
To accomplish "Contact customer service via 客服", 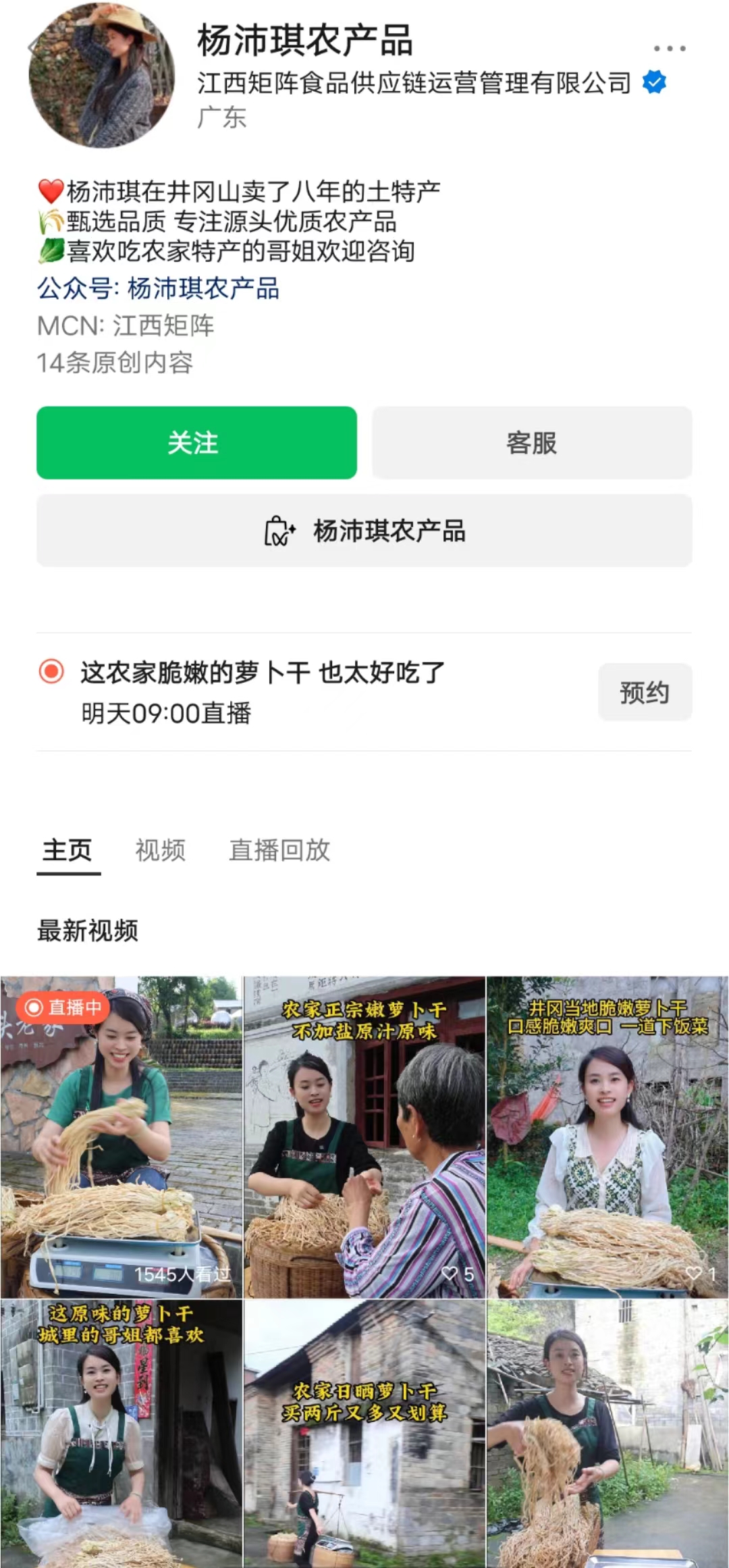I will (x=532, y=443).
